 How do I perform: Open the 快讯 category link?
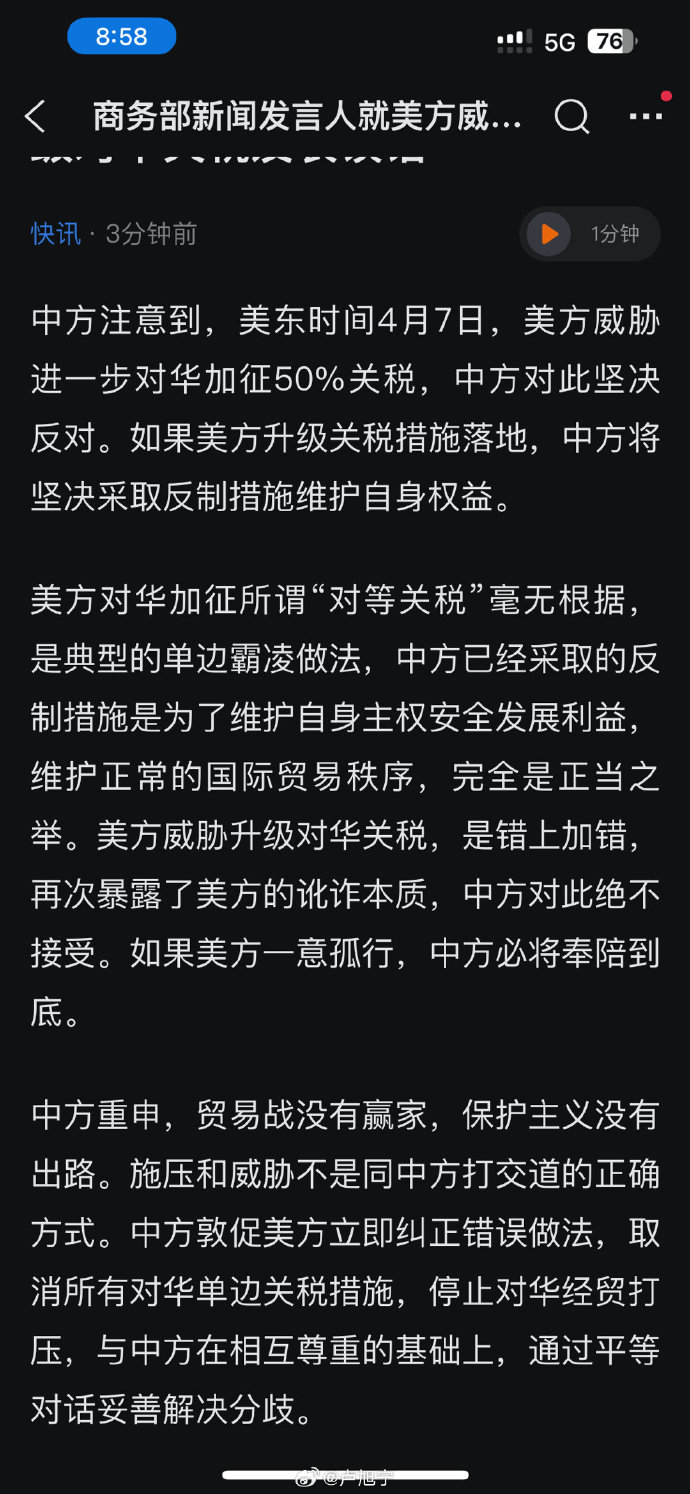[56, 234]
